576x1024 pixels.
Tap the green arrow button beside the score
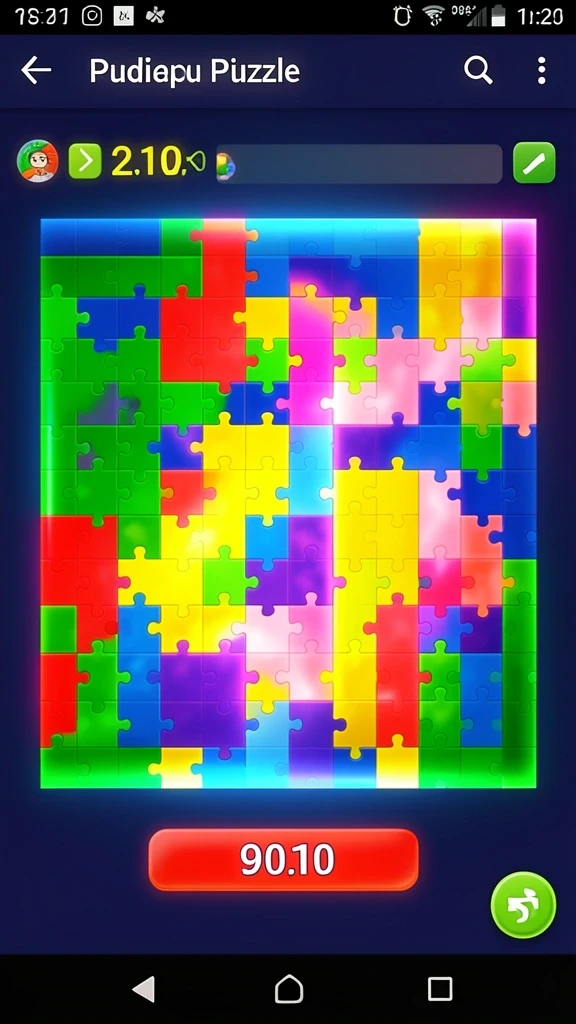click(x=86, y=161)
